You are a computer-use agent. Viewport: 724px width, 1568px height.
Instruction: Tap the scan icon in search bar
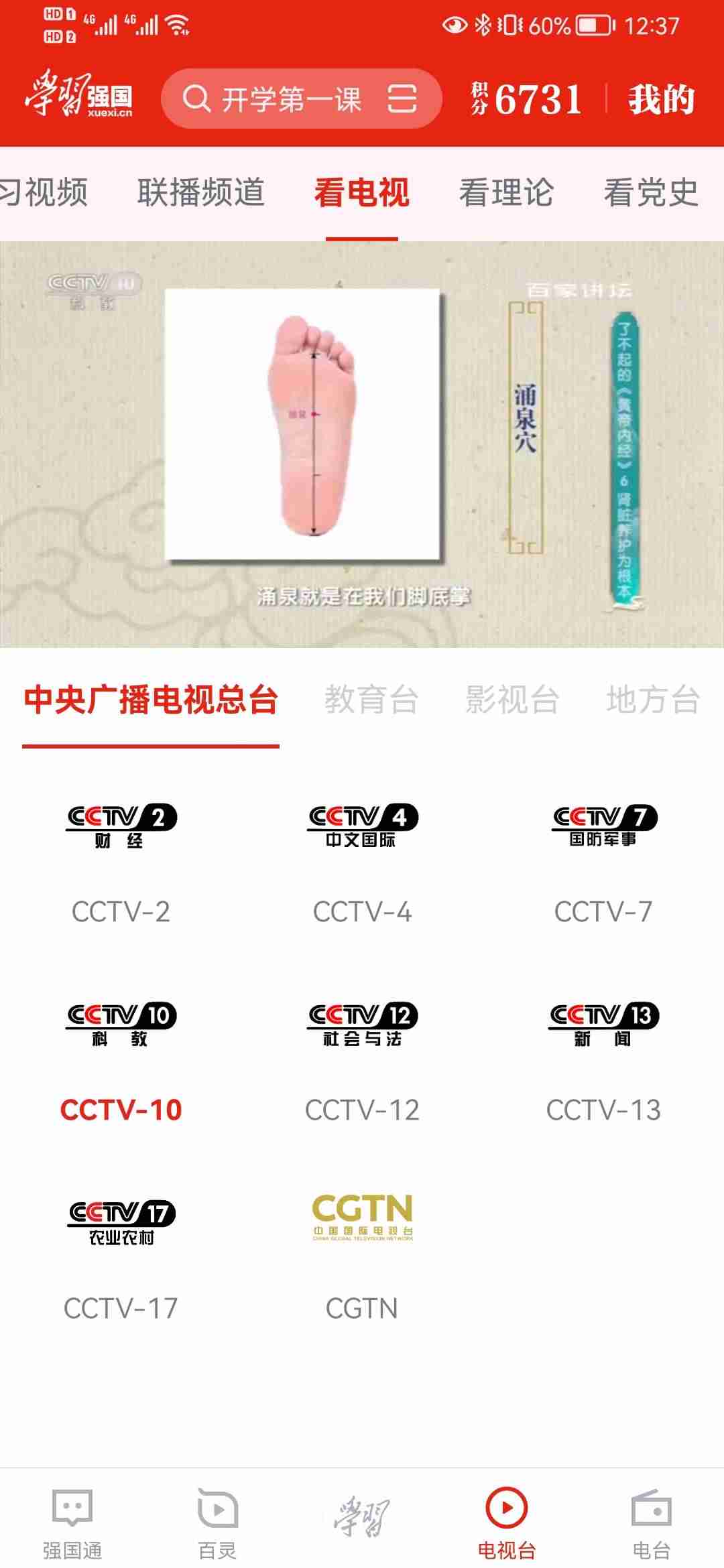[402, 99]
